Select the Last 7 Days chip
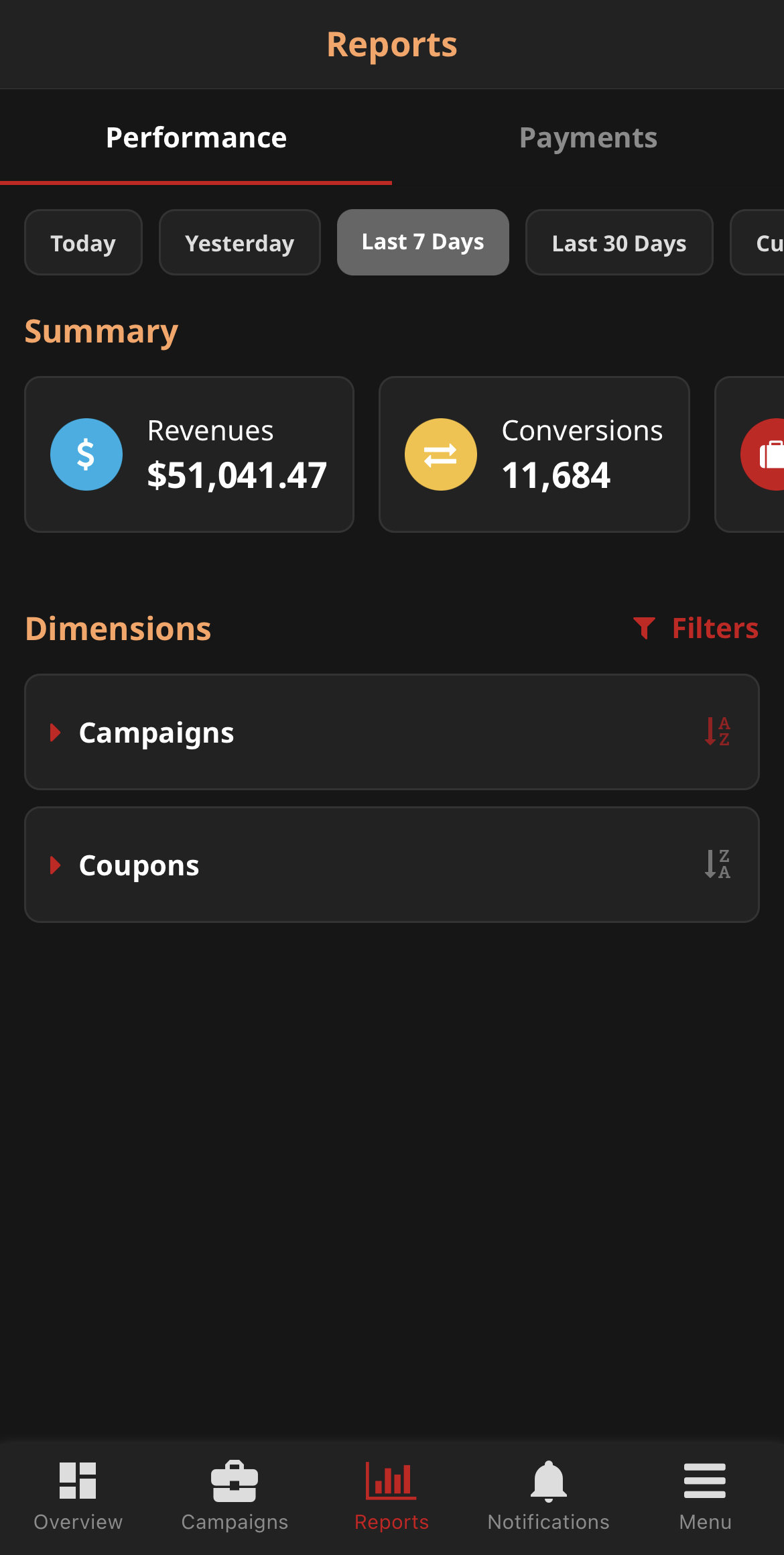 click(x=423, y=243)
